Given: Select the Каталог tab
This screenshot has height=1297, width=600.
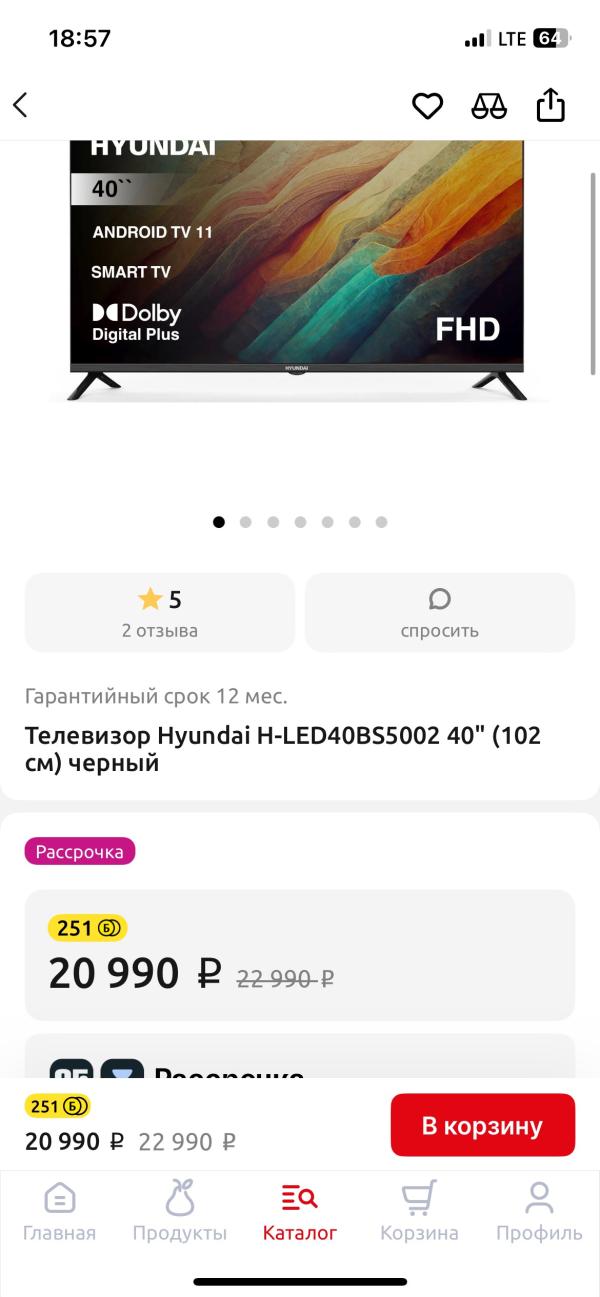Looking at the screenshot, I should click(300, 1211).
